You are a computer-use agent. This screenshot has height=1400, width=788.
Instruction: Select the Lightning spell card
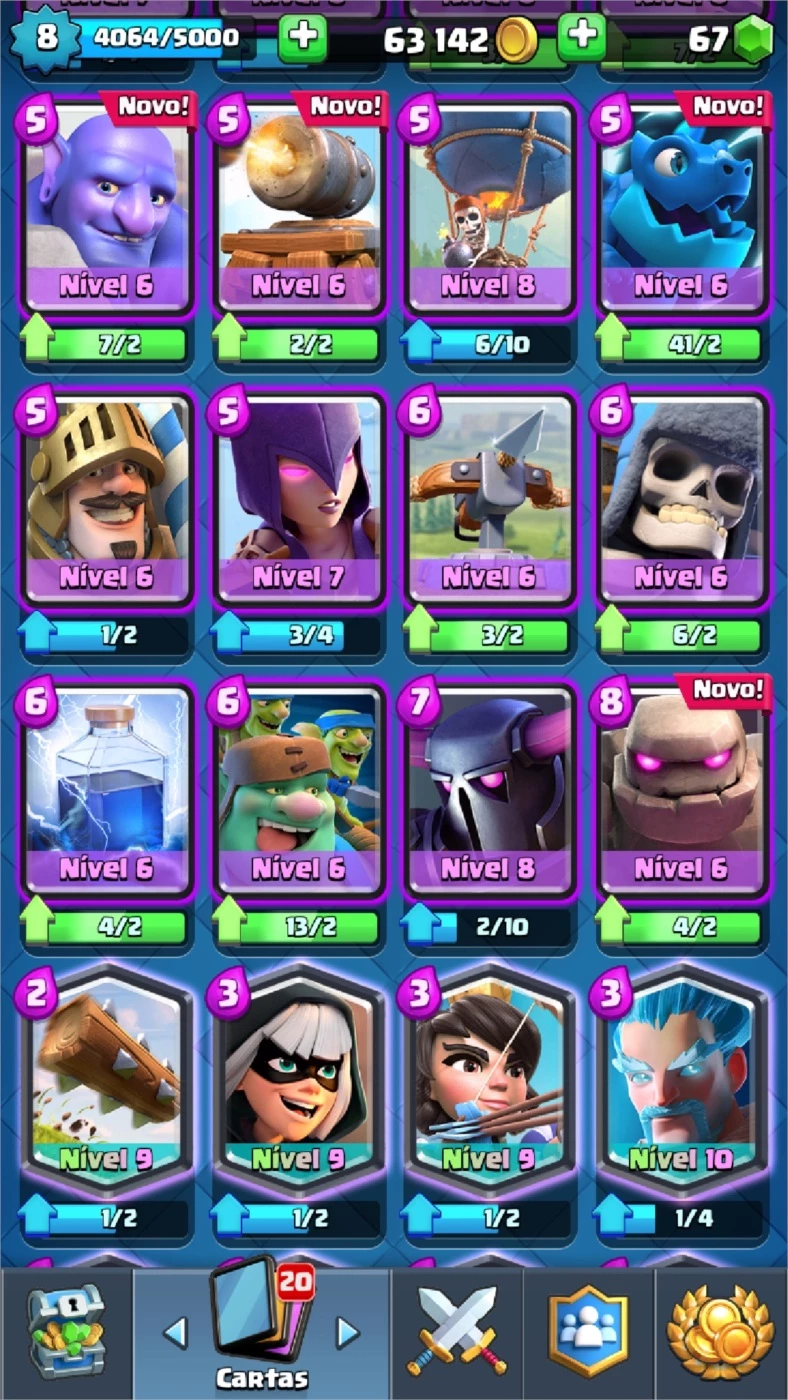(106, 791)
